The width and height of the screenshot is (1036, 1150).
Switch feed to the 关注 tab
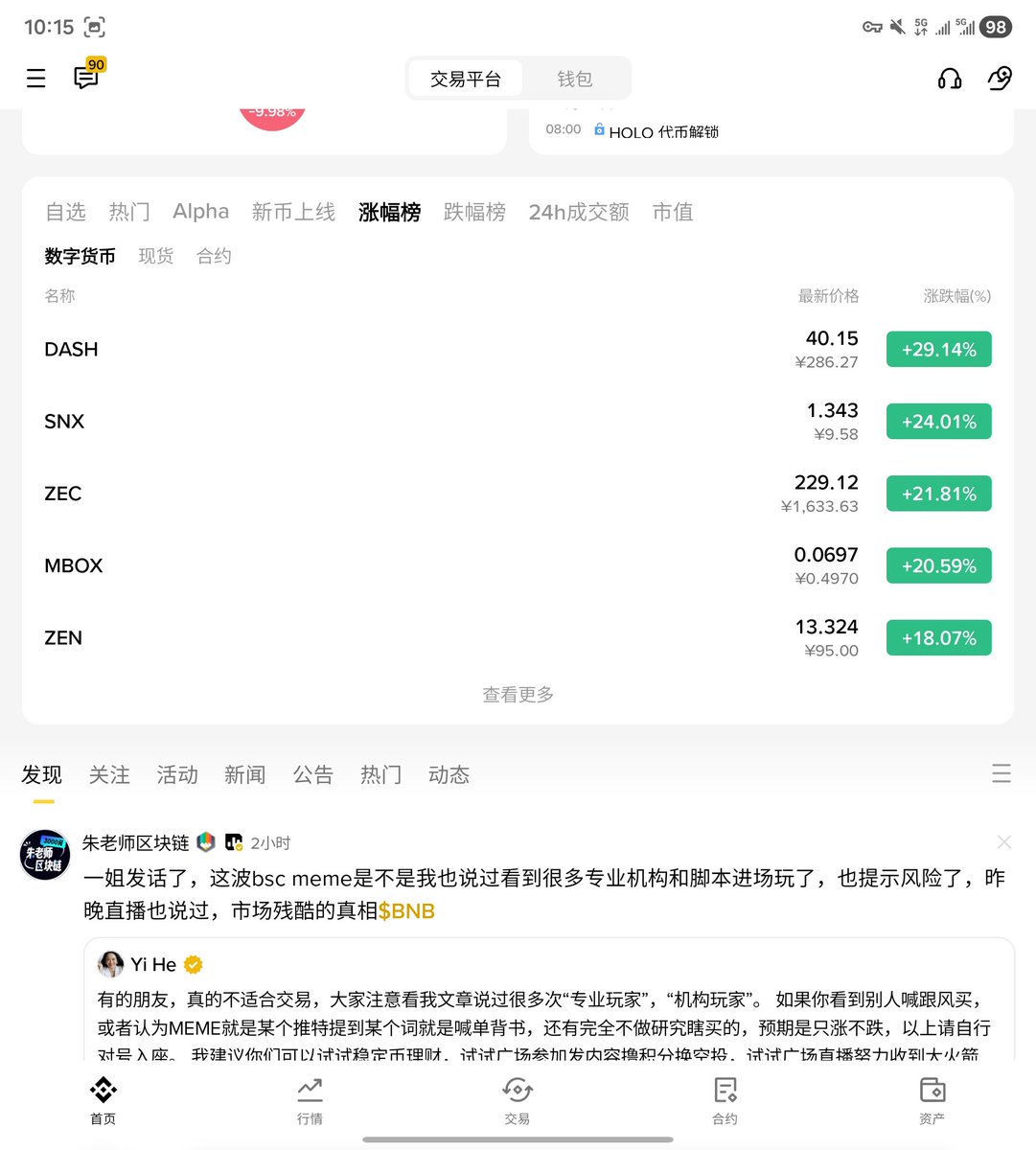coord(109,774)
